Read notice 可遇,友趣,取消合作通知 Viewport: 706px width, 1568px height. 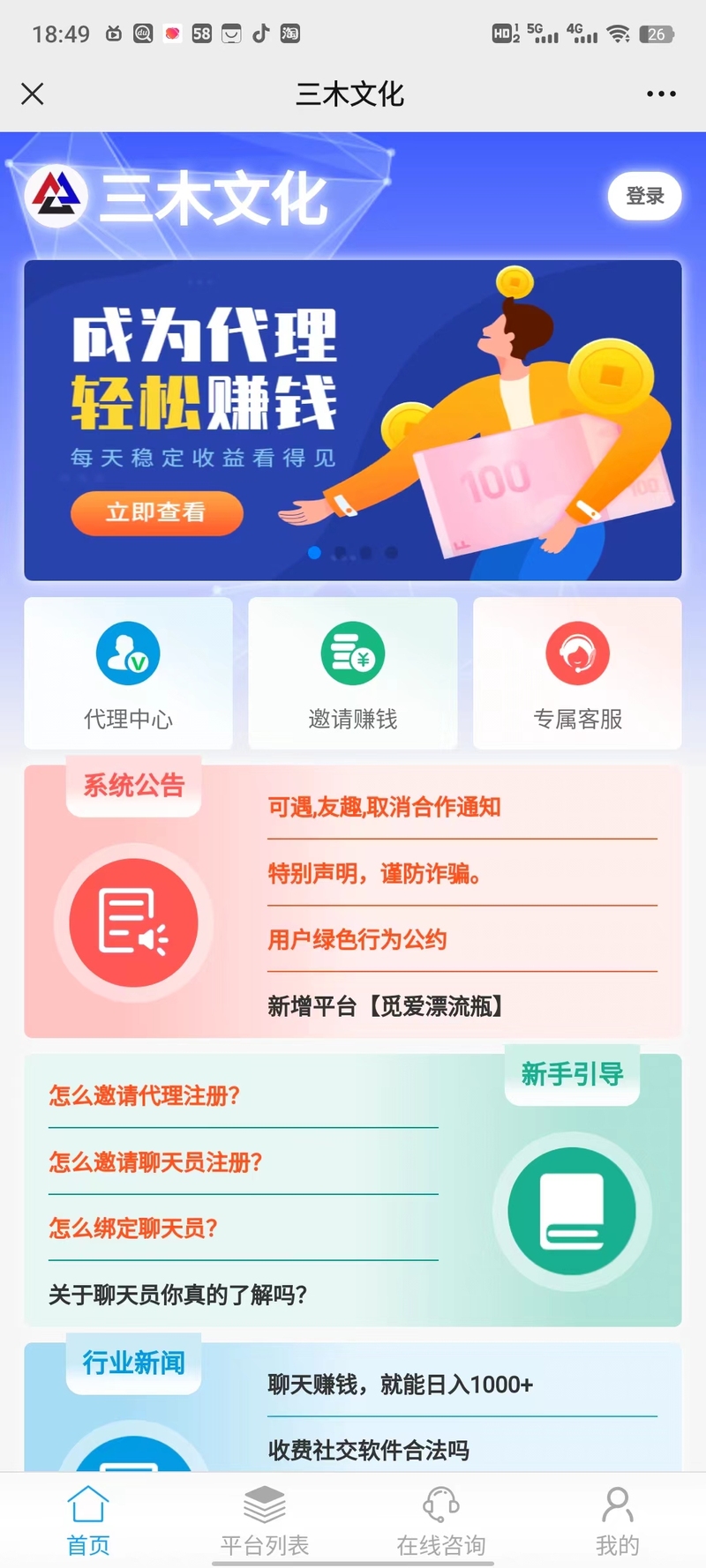coord(385,807)
